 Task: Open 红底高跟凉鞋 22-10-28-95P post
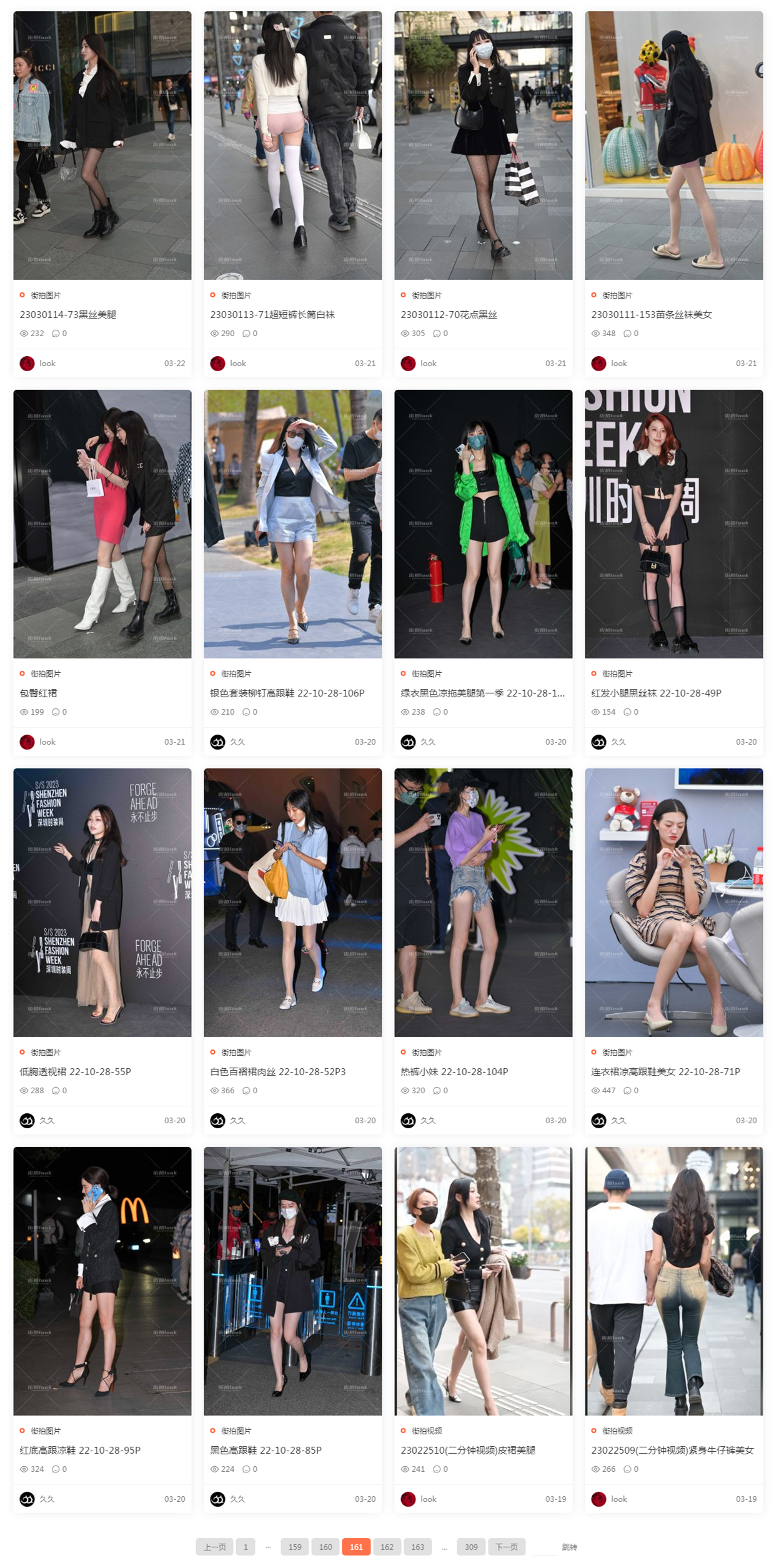[80, 1451]
